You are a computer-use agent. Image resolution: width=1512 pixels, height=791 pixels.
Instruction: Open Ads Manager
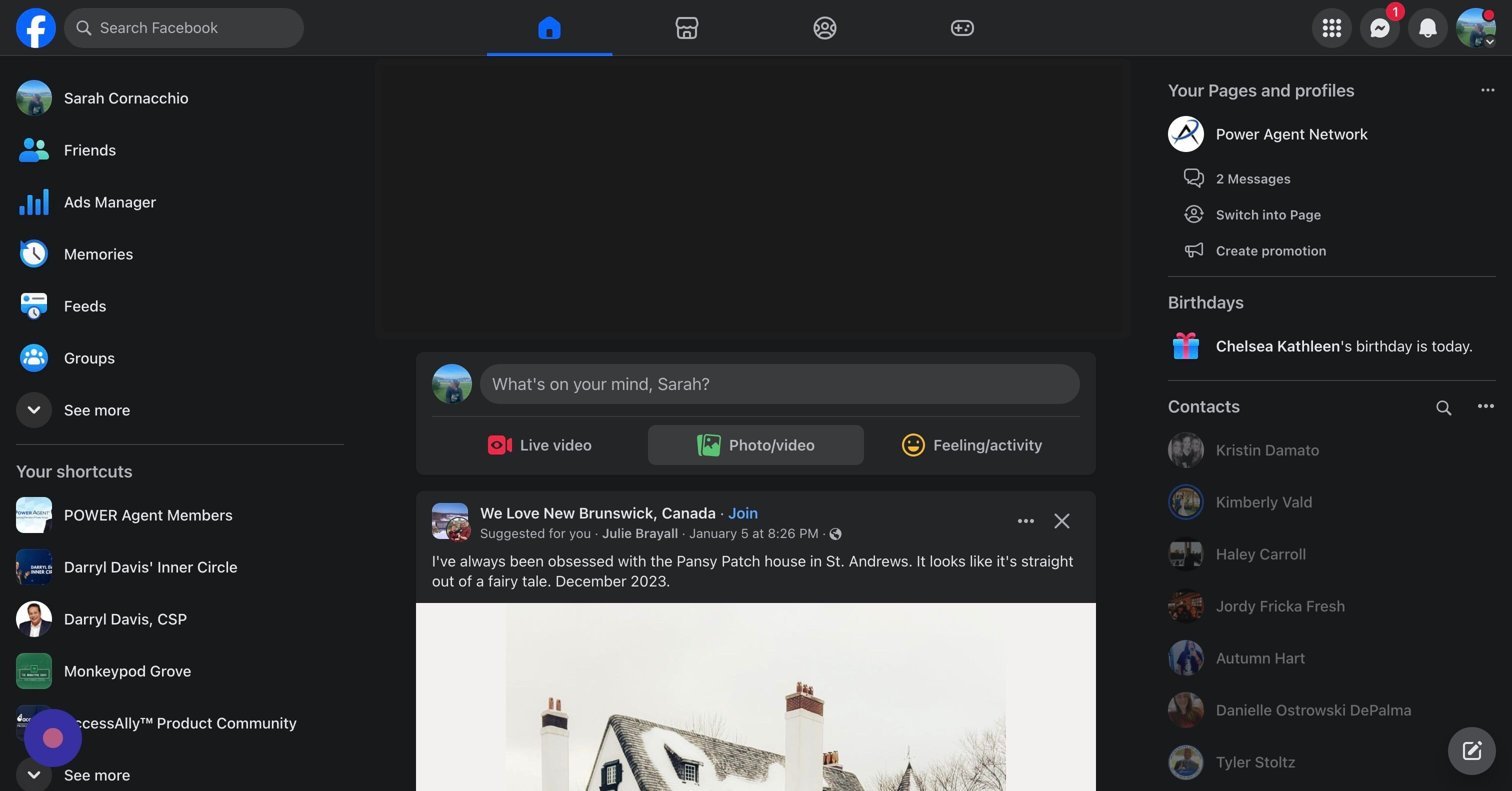point(109,202)
